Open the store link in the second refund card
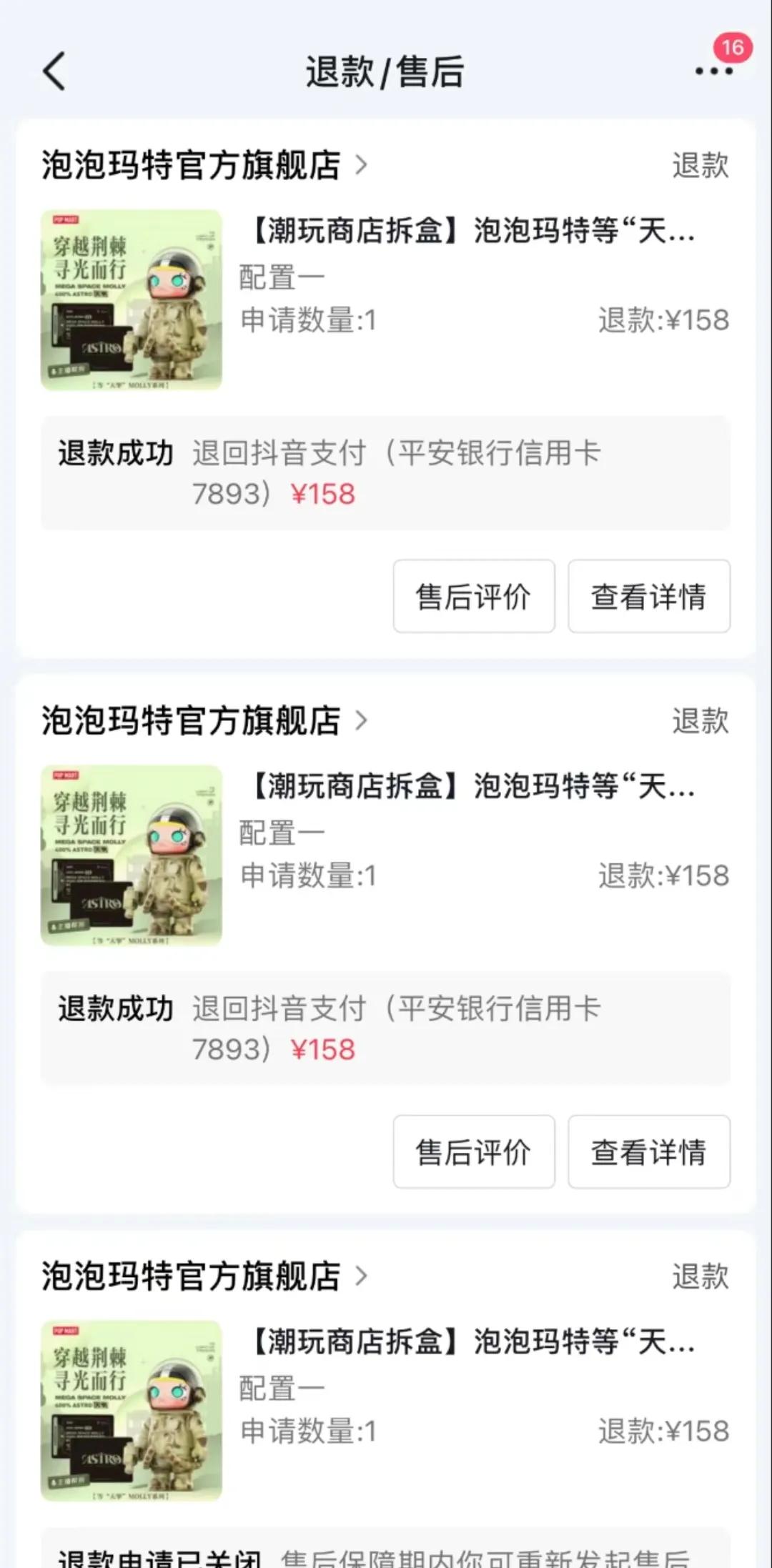The height and width of the screenshot is (1568, 772). pyautogui.click(x=204, y=720)
